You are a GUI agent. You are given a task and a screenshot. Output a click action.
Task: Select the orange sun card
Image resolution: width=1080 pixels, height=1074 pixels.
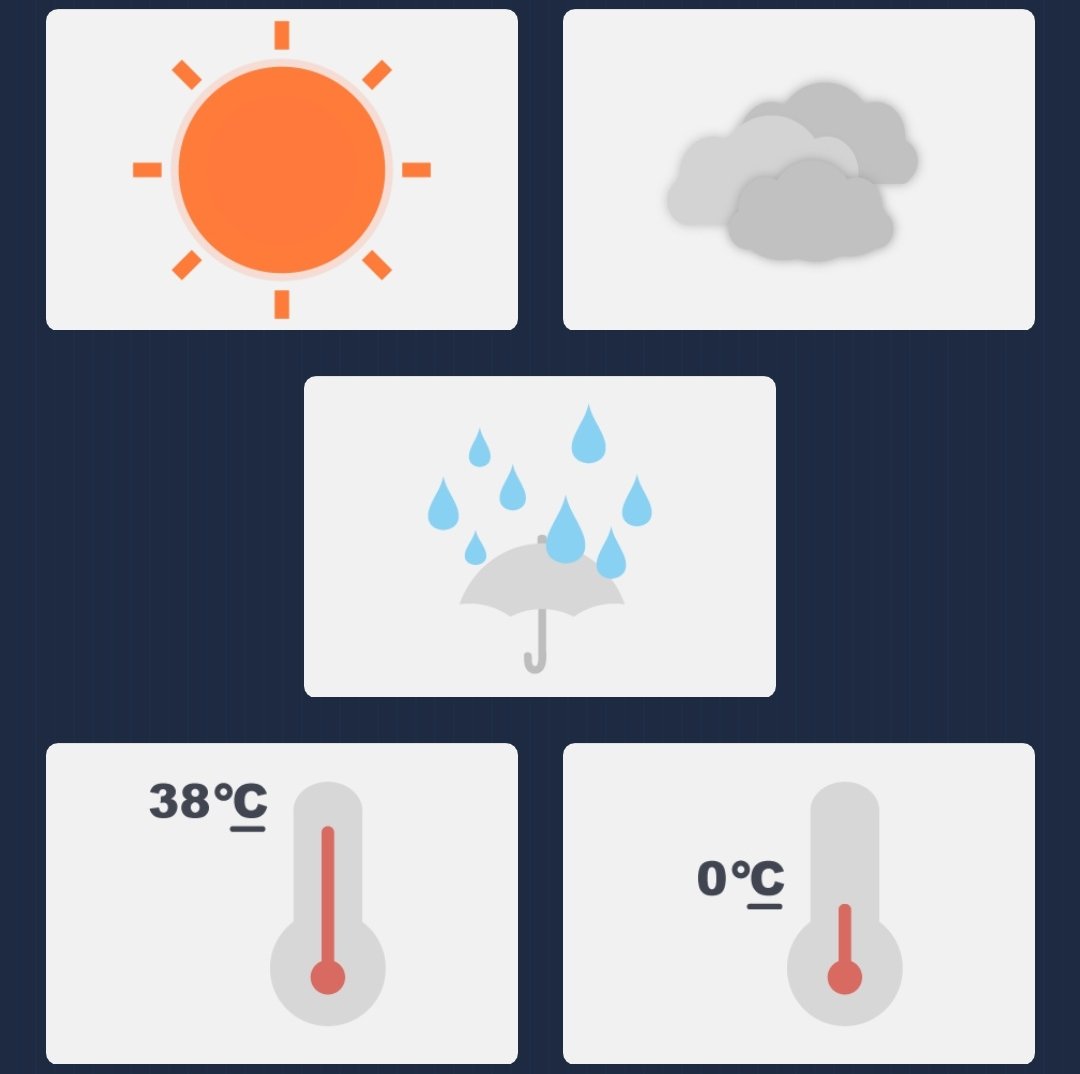point(282,170)
